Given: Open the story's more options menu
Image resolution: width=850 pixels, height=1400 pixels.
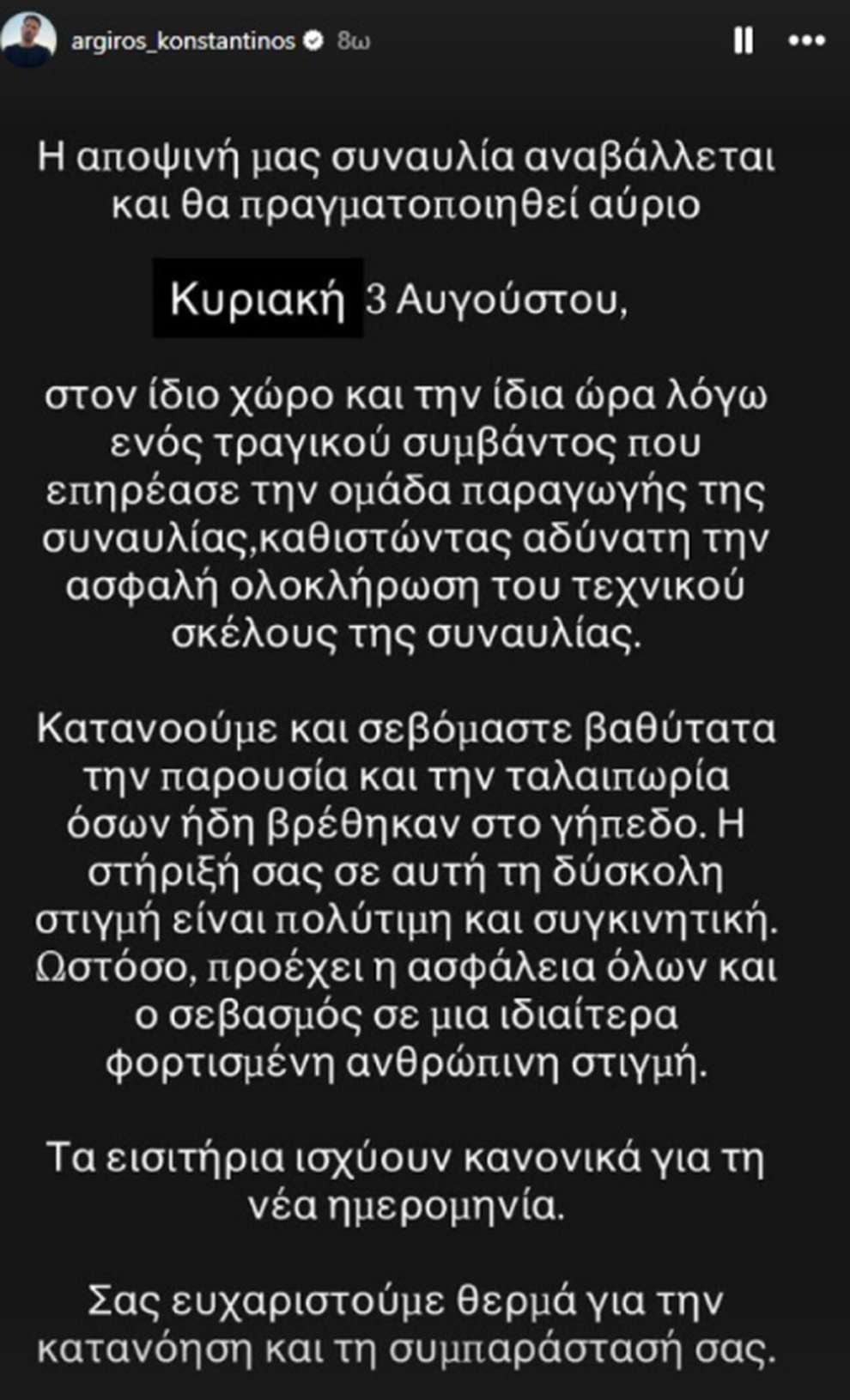Looking at the screenshot, I should 806,40.
